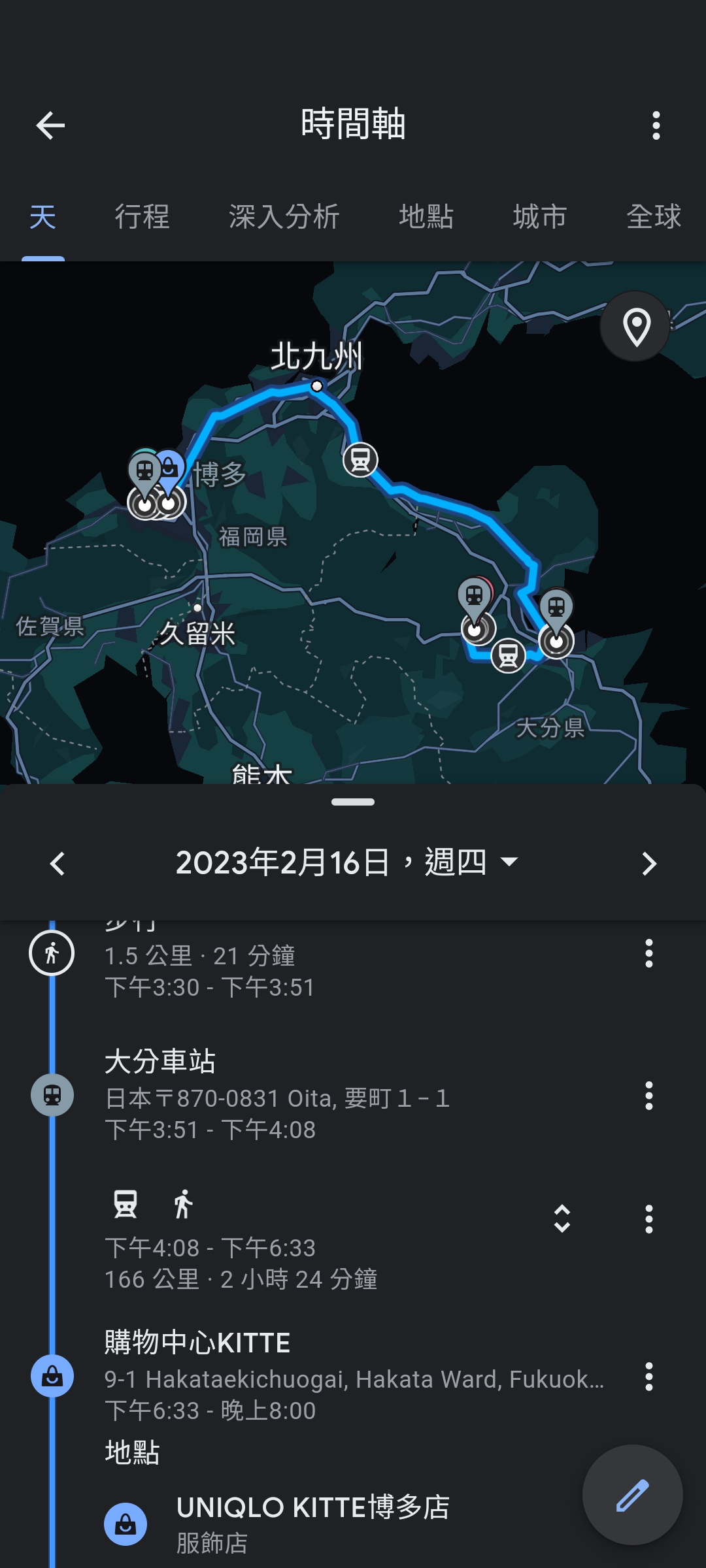Open the 地點 tab
Viewport: 706px width, 1568px height.
(x=426, y=217)
